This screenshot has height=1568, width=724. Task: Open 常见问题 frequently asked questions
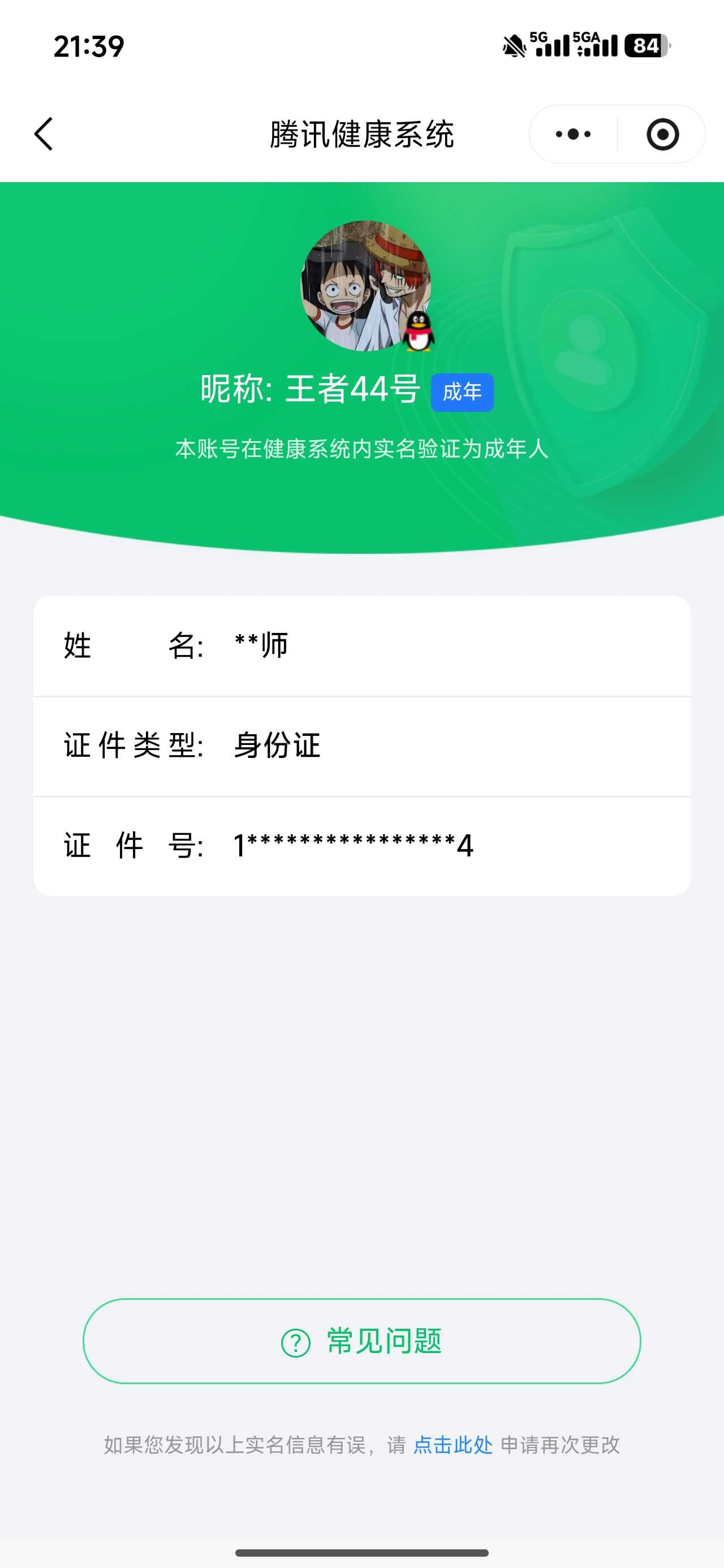pyautogui.click(x=361, y=1341)
